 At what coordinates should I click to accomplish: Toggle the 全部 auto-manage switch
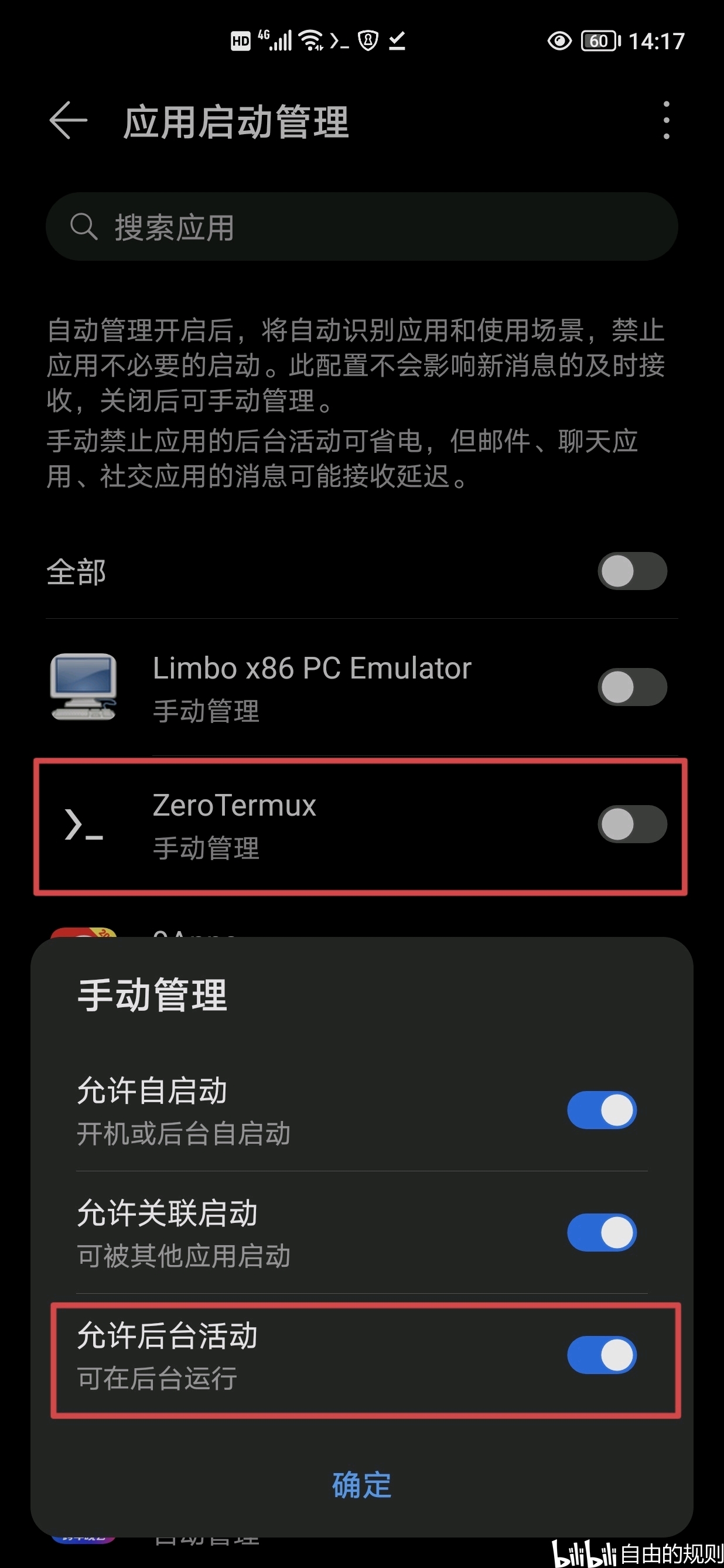632,571
